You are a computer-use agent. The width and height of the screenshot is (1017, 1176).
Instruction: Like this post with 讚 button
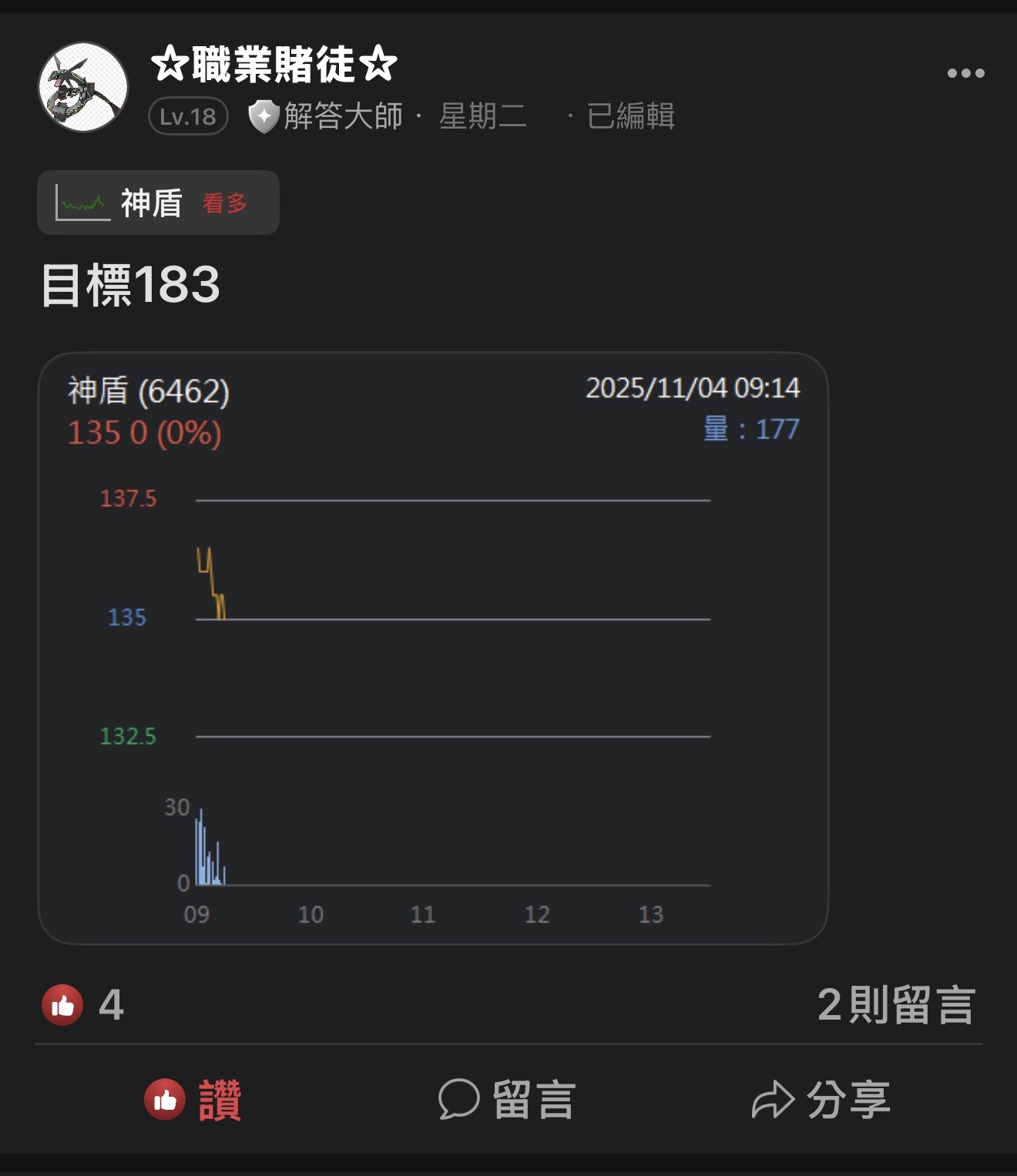(193, 1099)
